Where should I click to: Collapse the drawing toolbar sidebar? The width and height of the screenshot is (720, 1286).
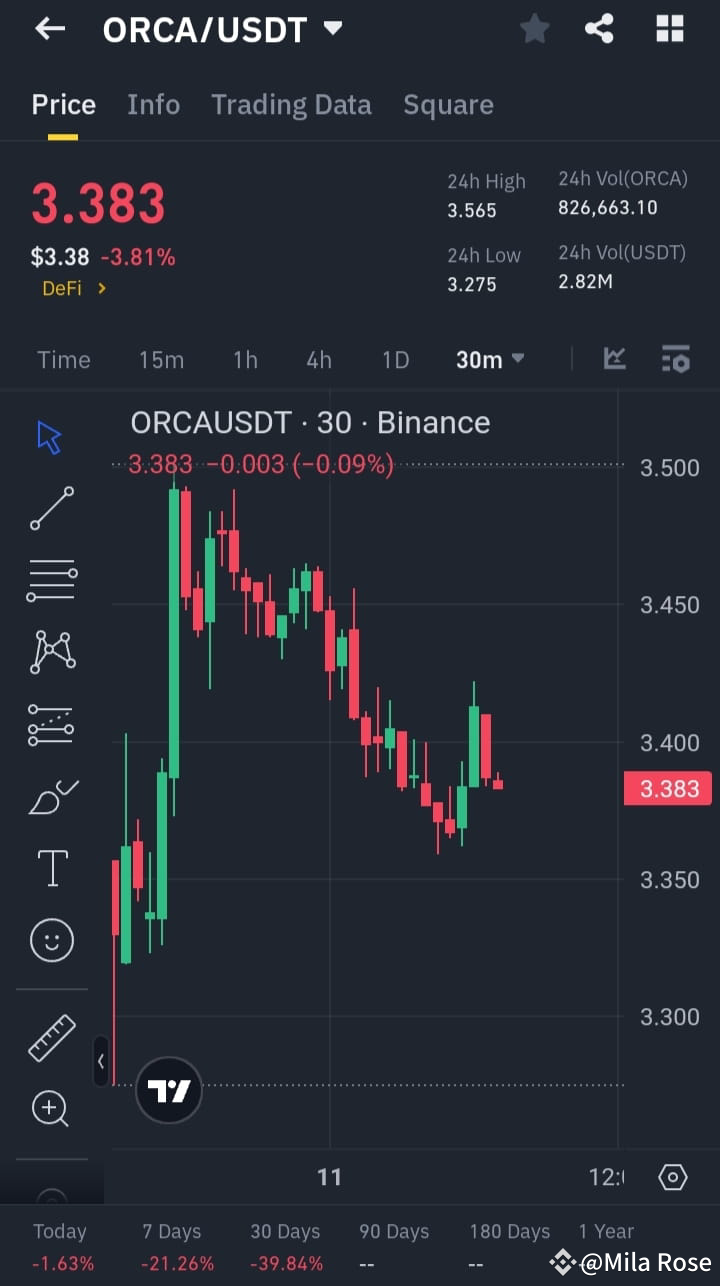101,1062
